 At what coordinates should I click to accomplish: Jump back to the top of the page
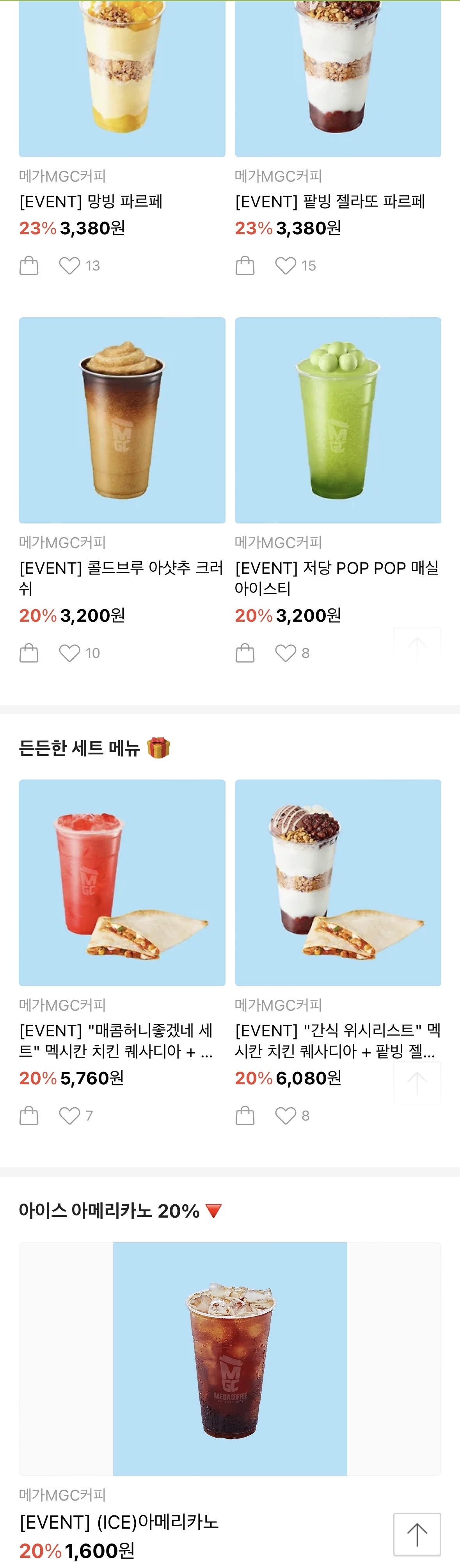point(417,1534)
